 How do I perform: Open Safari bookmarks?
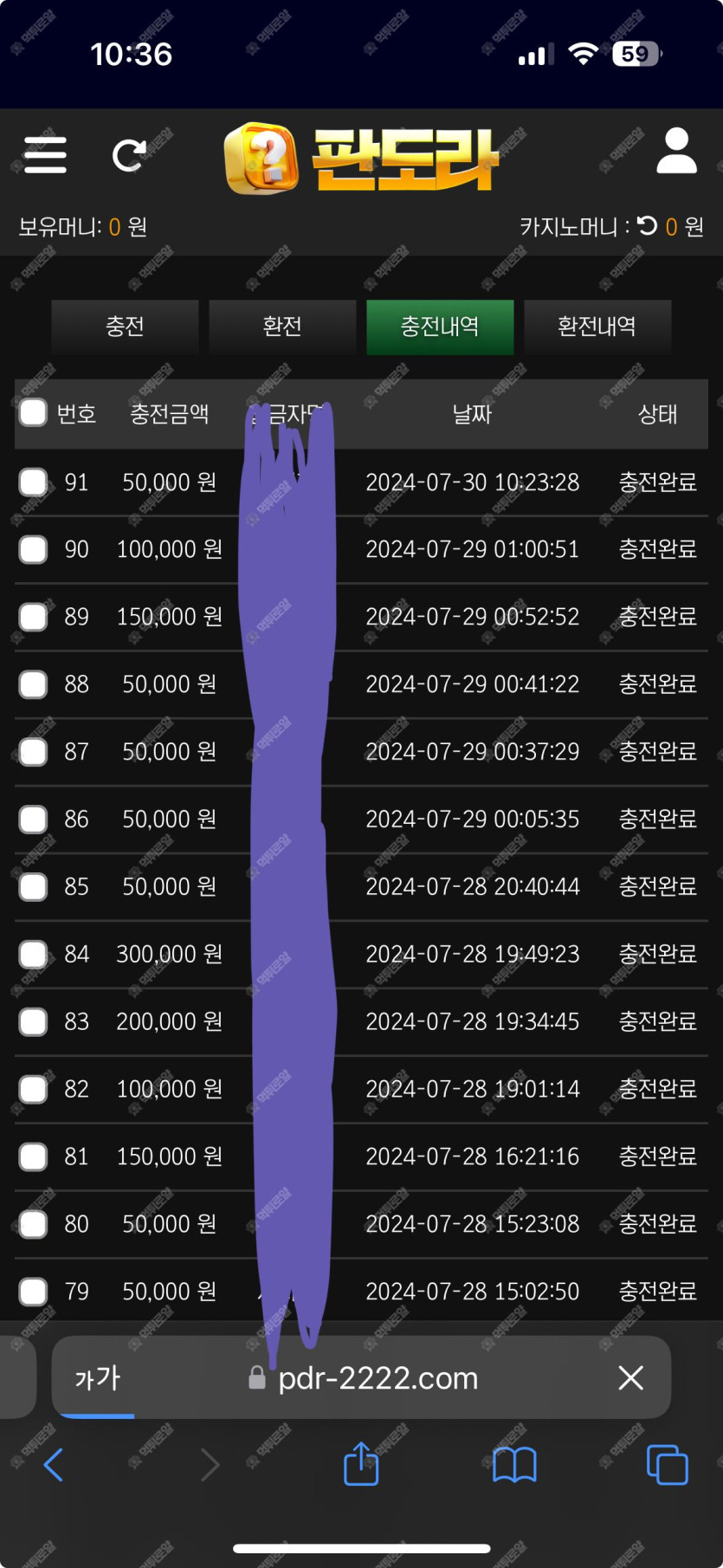click(x=514, y=1465)
